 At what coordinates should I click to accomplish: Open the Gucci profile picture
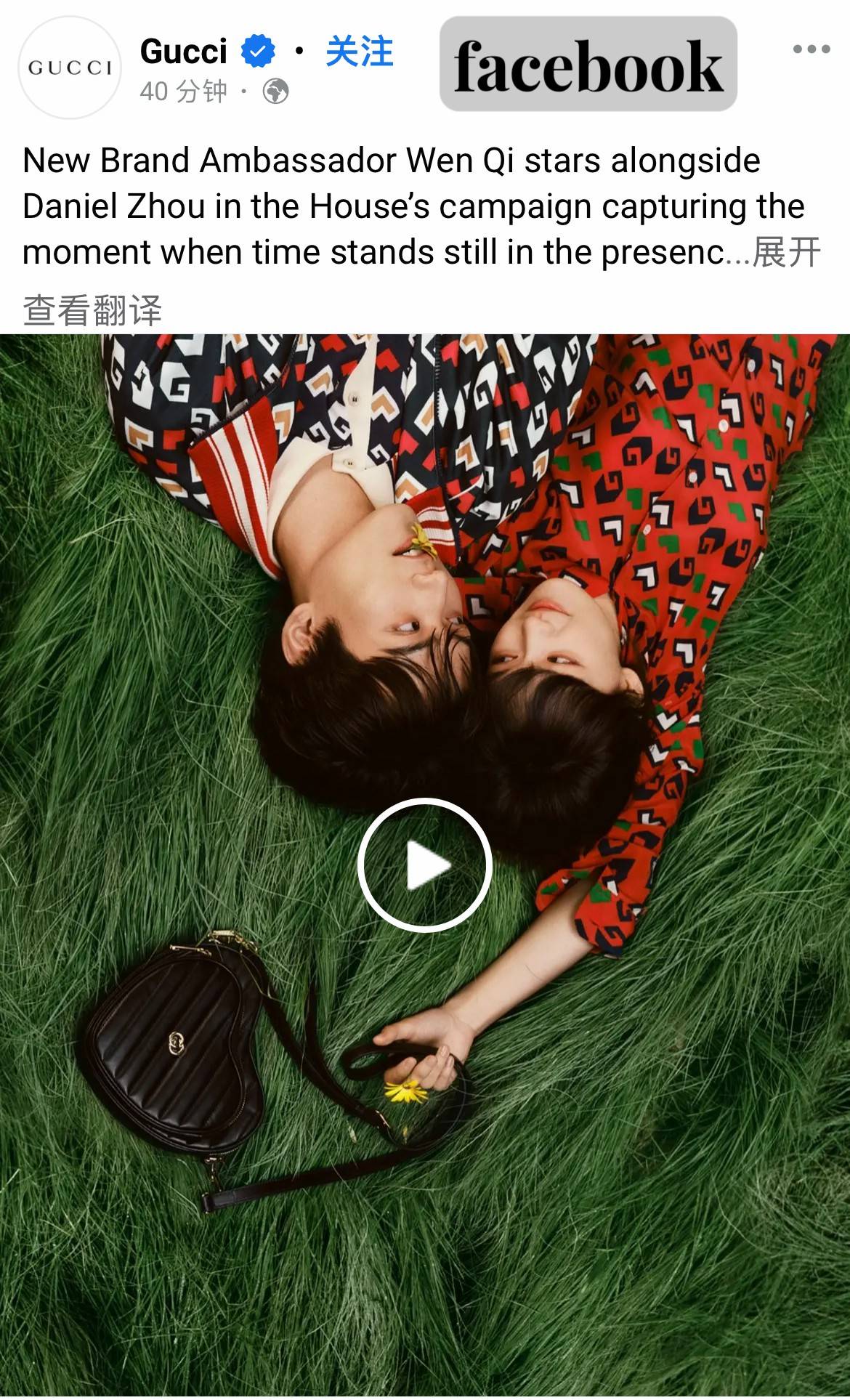[69, 68]
